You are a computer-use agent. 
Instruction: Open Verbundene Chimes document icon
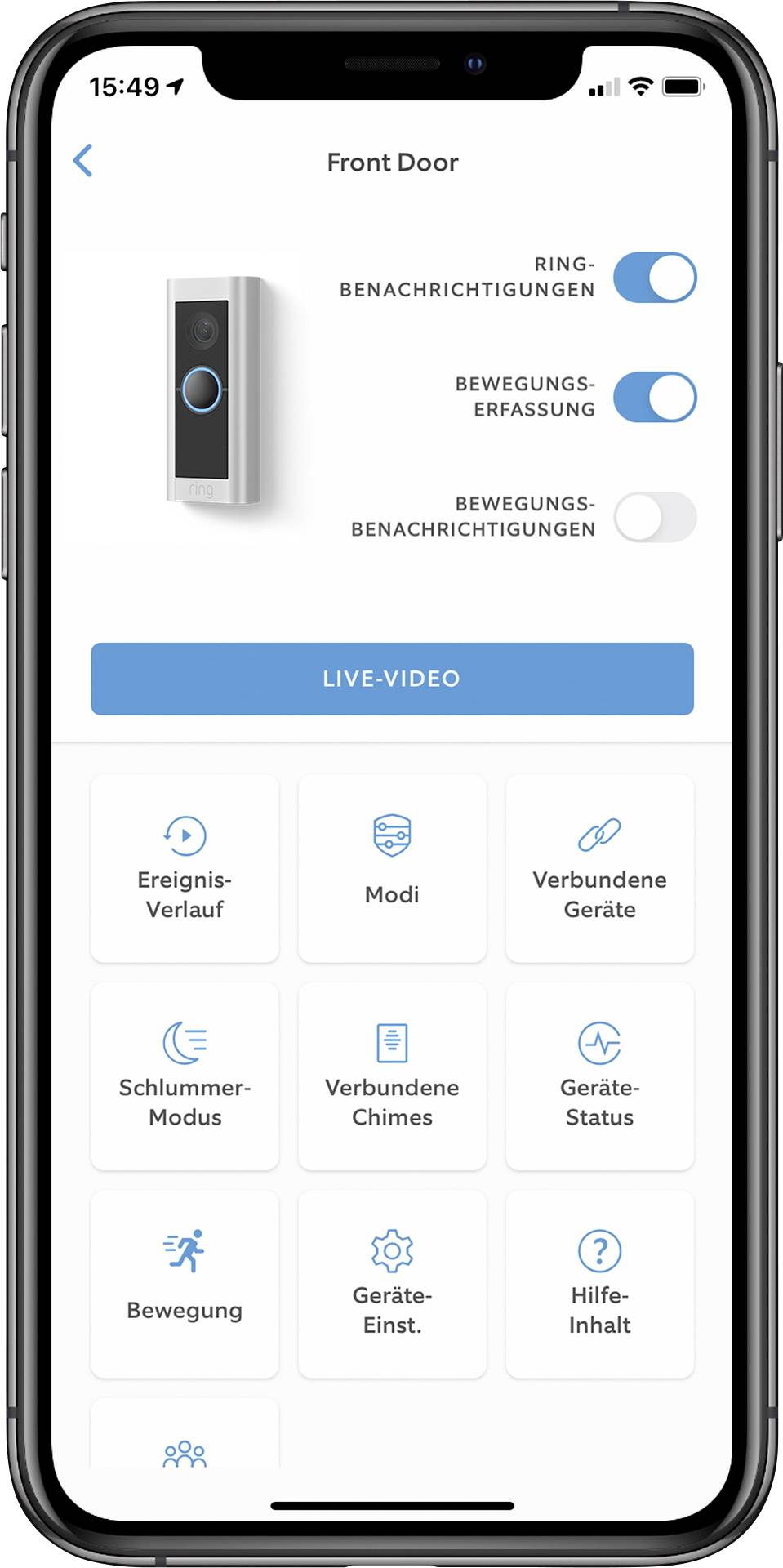[392, 1044]
